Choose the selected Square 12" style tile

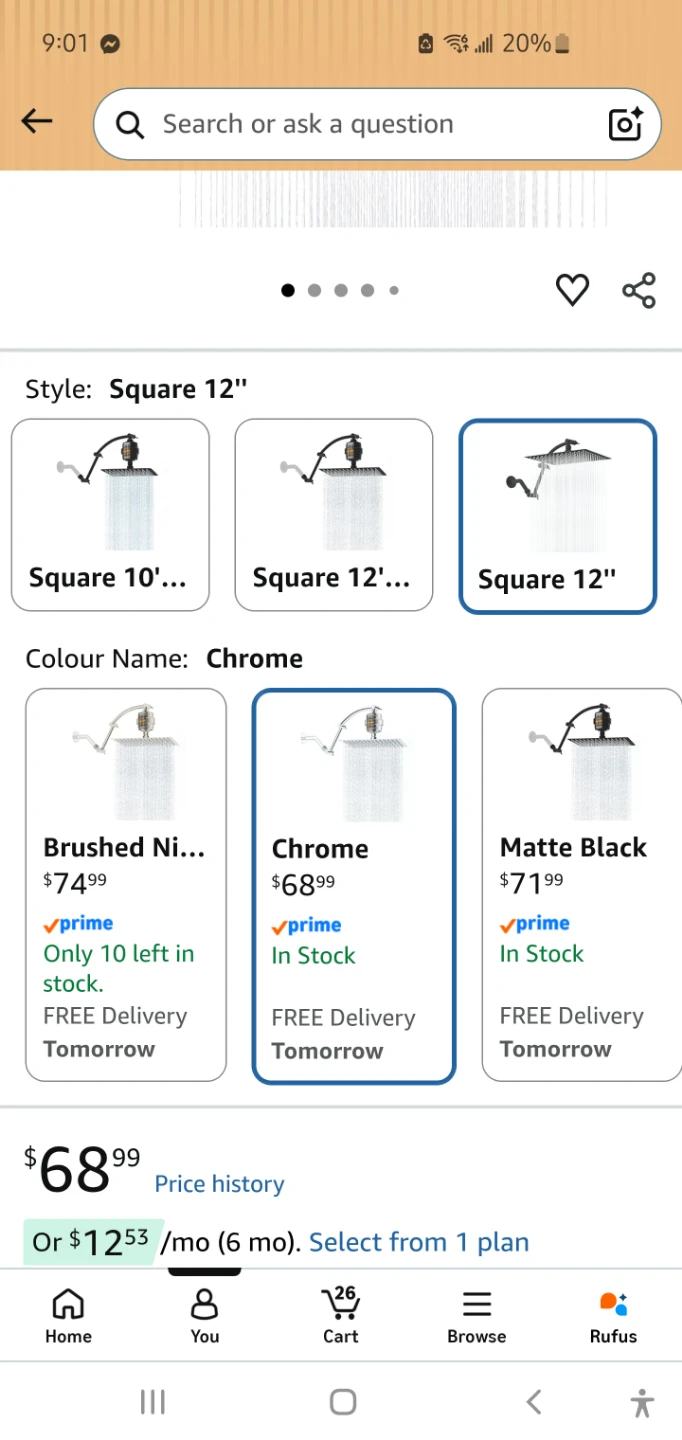pos(557,516)
